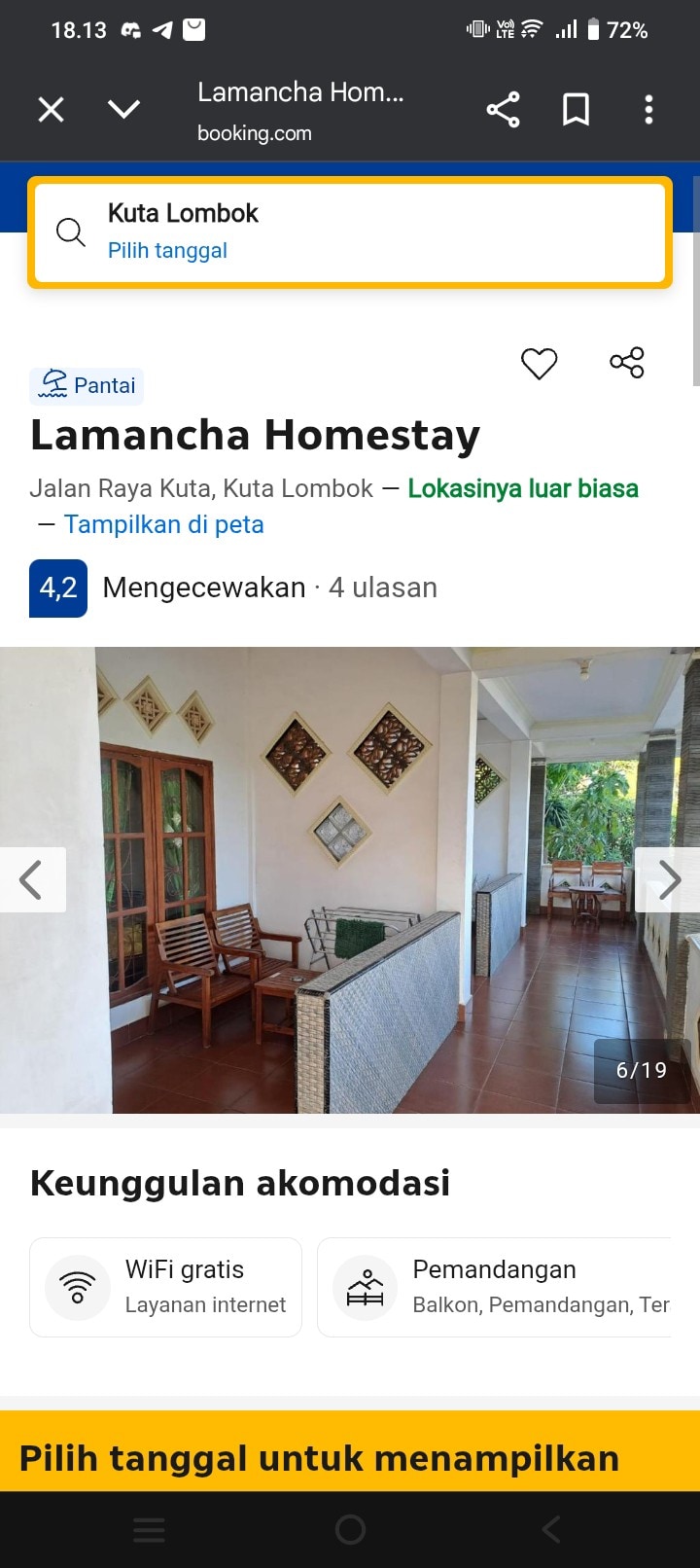The image size is (700, 1568).
Task: Go to the phone's home screen
Action: click(350, 1530)
